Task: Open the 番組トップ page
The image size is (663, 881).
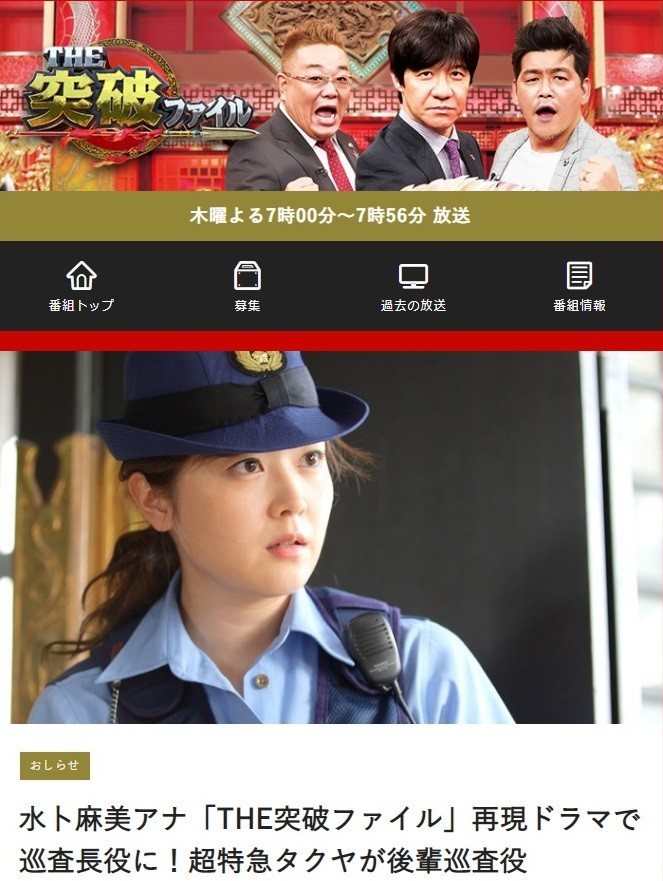Action: [81, 286]
